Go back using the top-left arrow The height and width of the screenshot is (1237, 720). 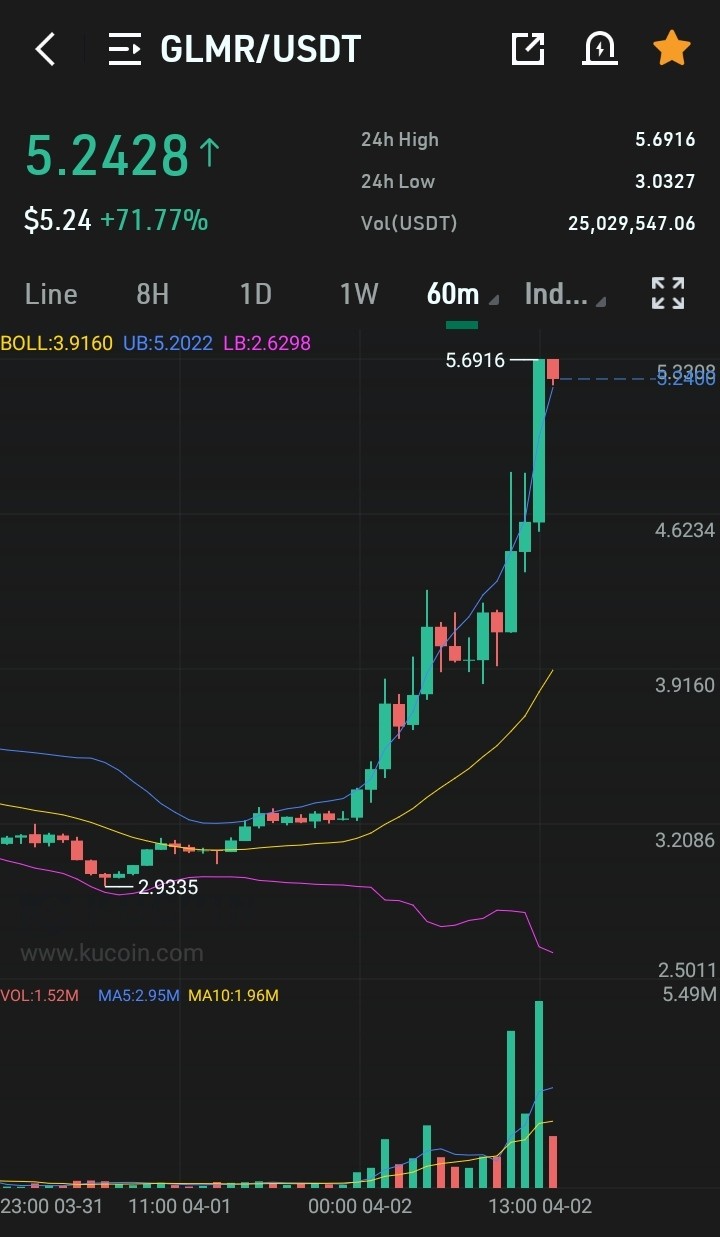pyautogui.click(x=45, y=49)
